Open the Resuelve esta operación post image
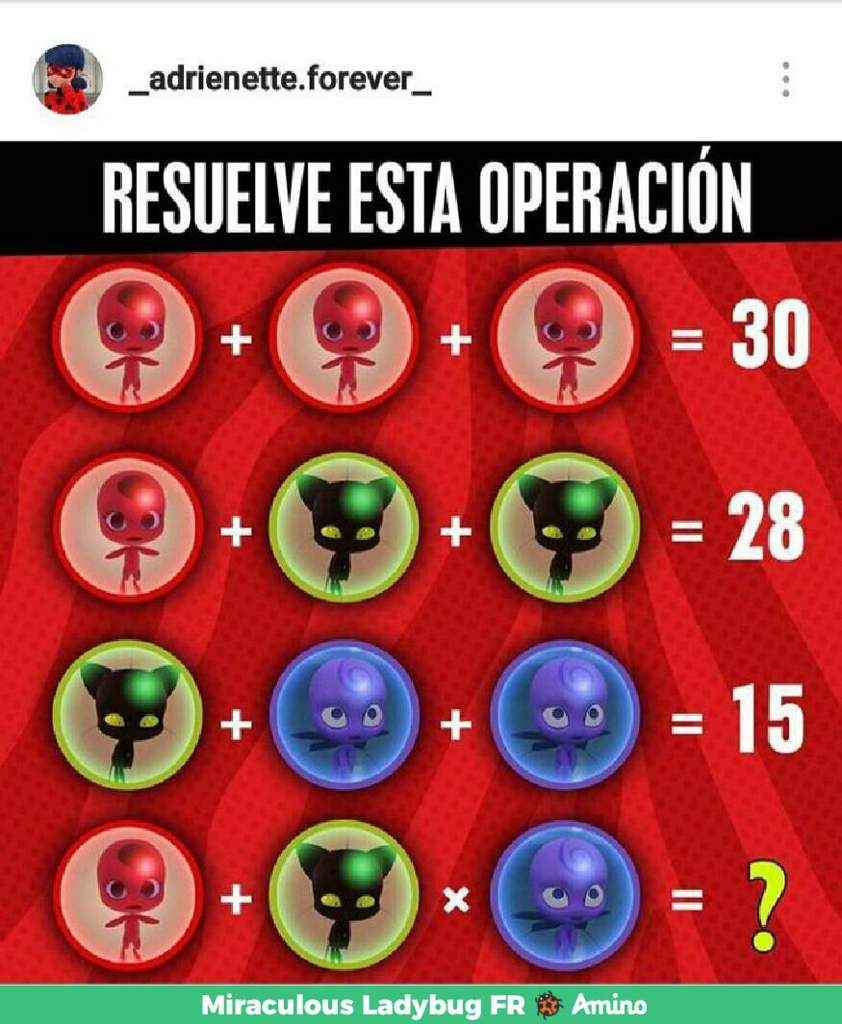This screenshot has width=842, height=1024. click(421, 560)
